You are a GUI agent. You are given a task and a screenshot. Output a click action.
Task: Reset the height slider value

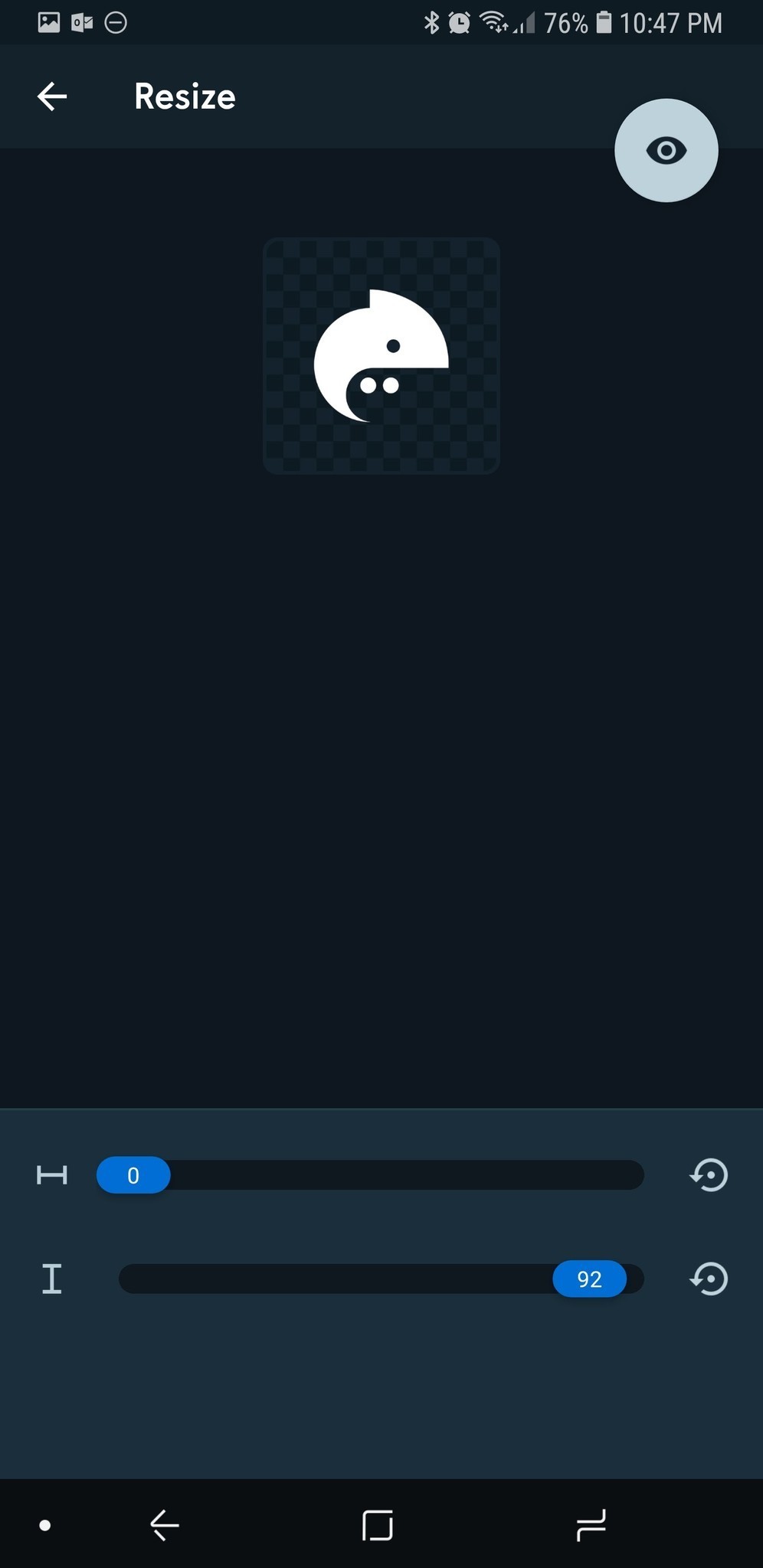pyautogui.click(x=708, y=1279)
